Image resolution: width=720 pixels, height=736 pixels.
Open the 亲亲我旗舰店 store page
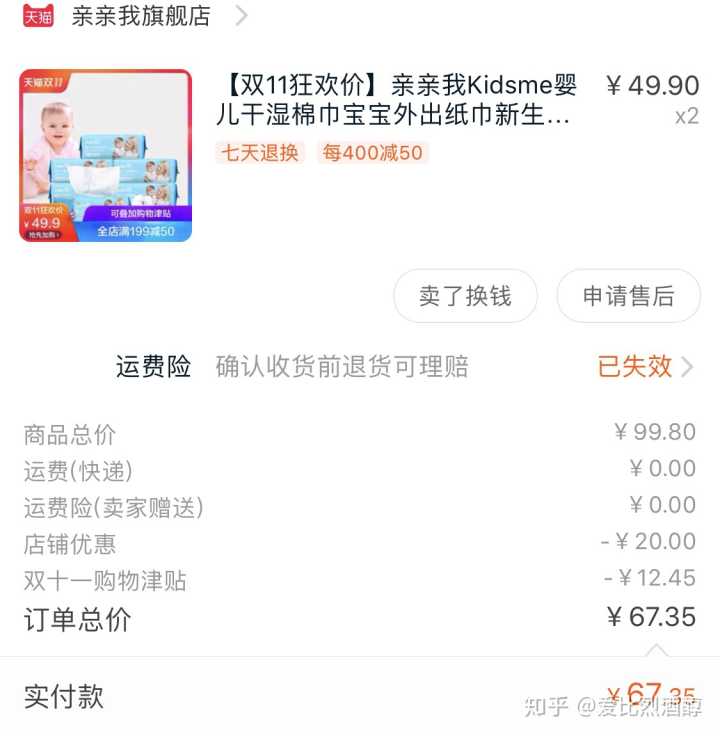pyautogui.click(x=140, y=16)
